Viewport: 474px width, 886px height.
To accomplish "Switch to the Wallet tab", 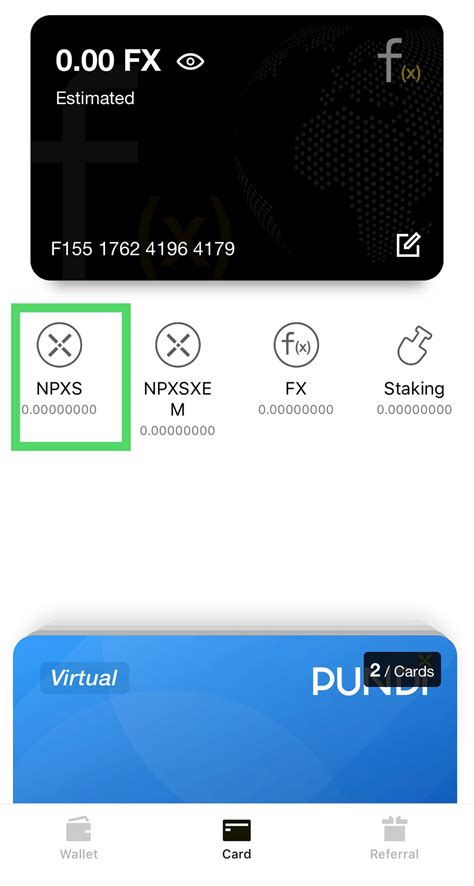I will pos(79,840).
